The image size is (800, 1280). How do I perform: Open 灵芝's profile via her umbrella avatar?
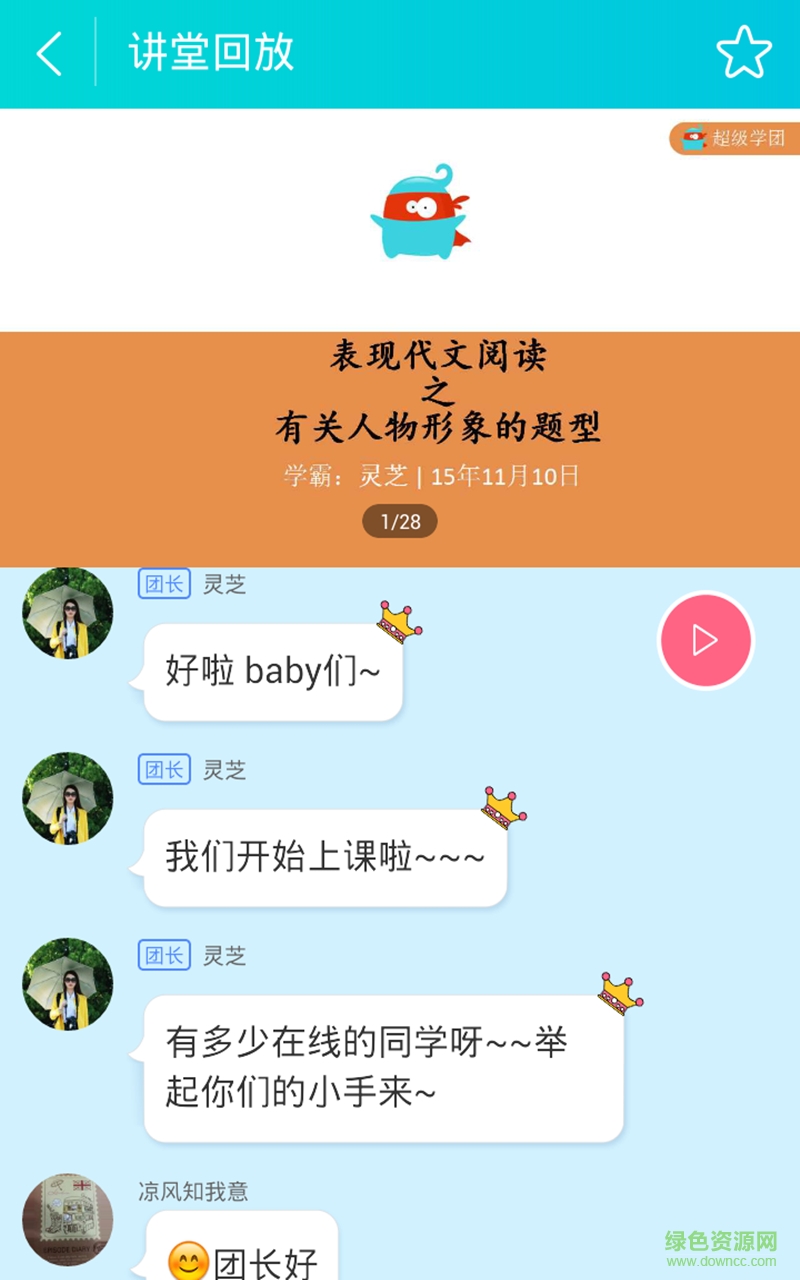[67, 613]
